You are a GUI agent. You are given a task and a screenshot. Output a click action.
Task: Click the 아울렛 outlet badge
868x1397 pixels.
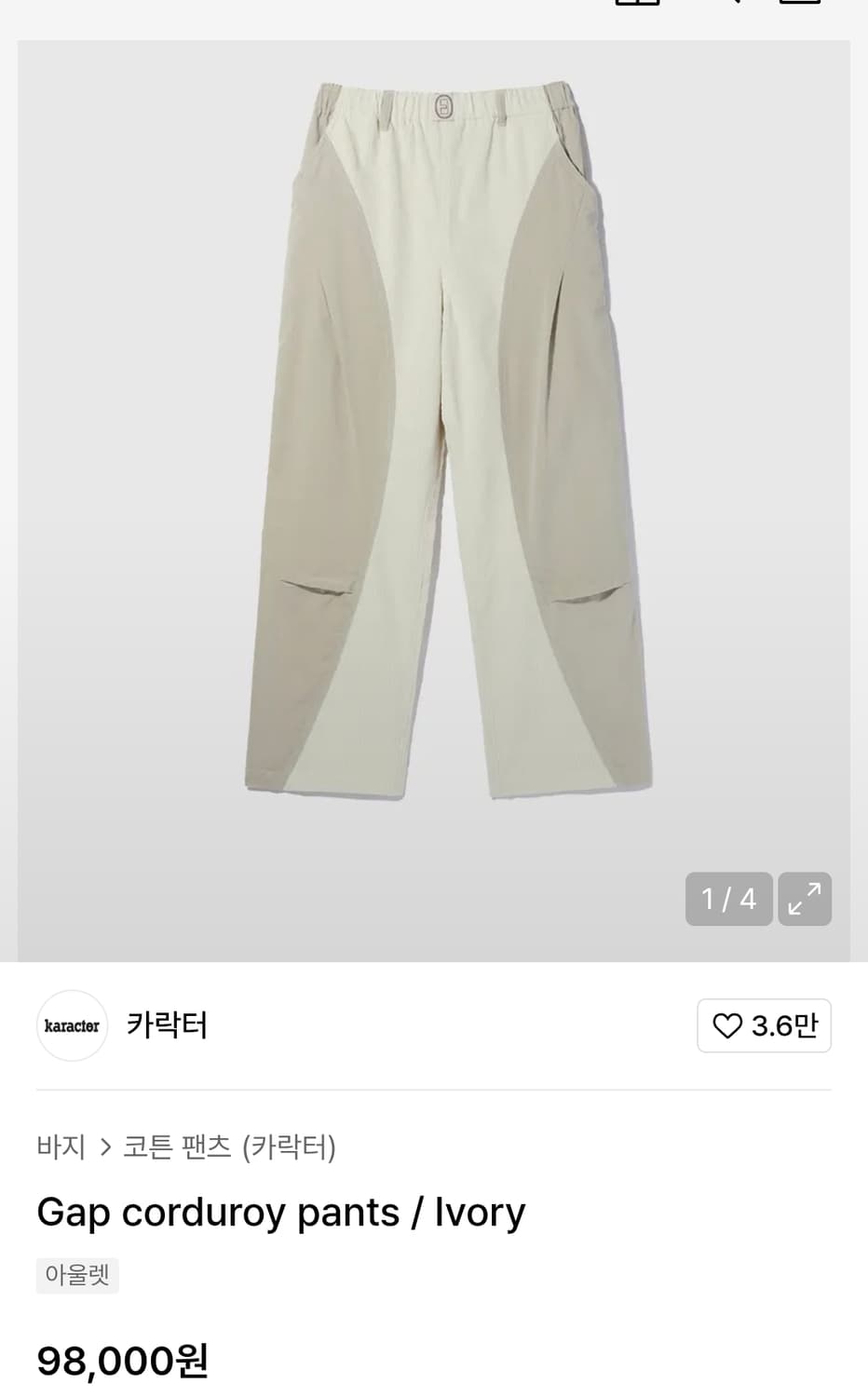click(x=77, y=1275)
